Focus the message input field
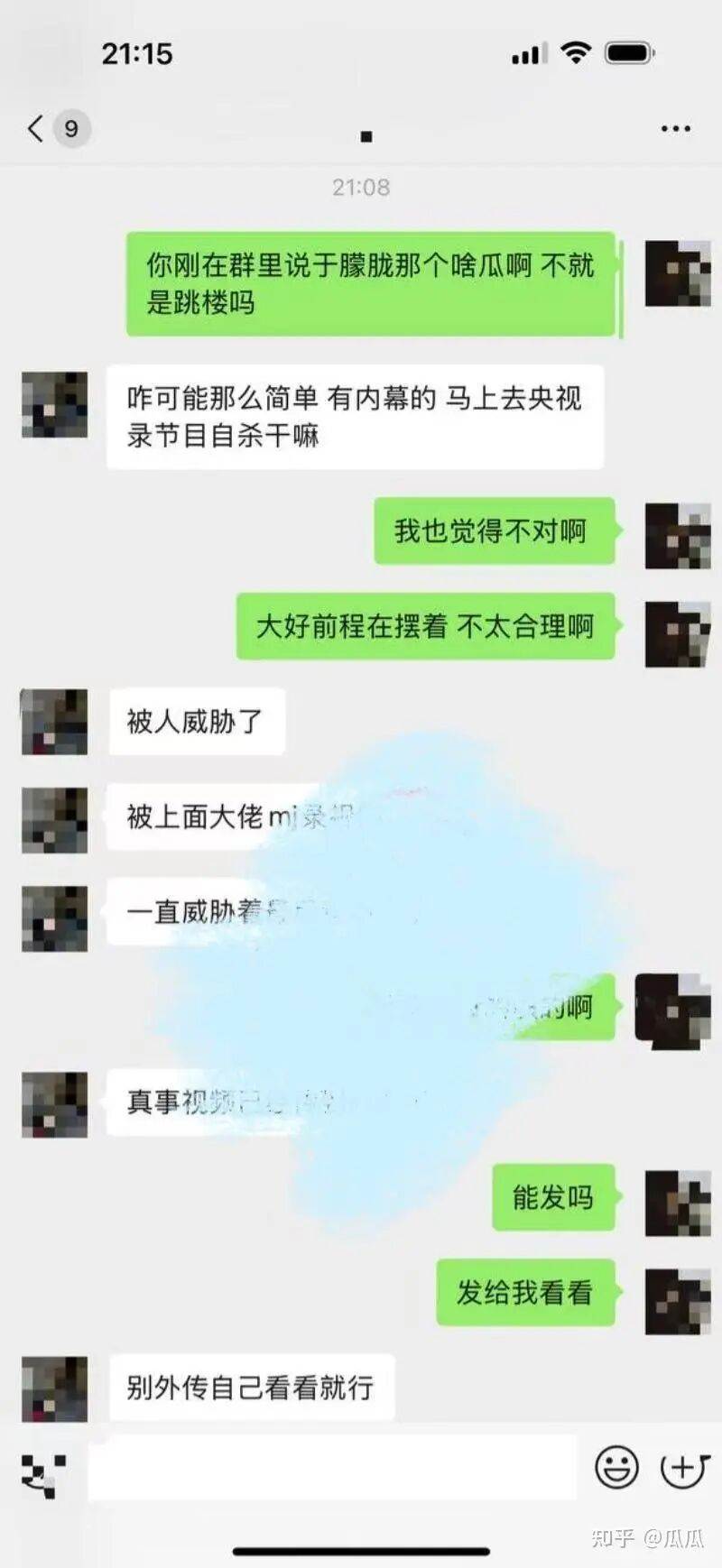The height and width of the screenshot is (1568, 722). [332, 1468]
